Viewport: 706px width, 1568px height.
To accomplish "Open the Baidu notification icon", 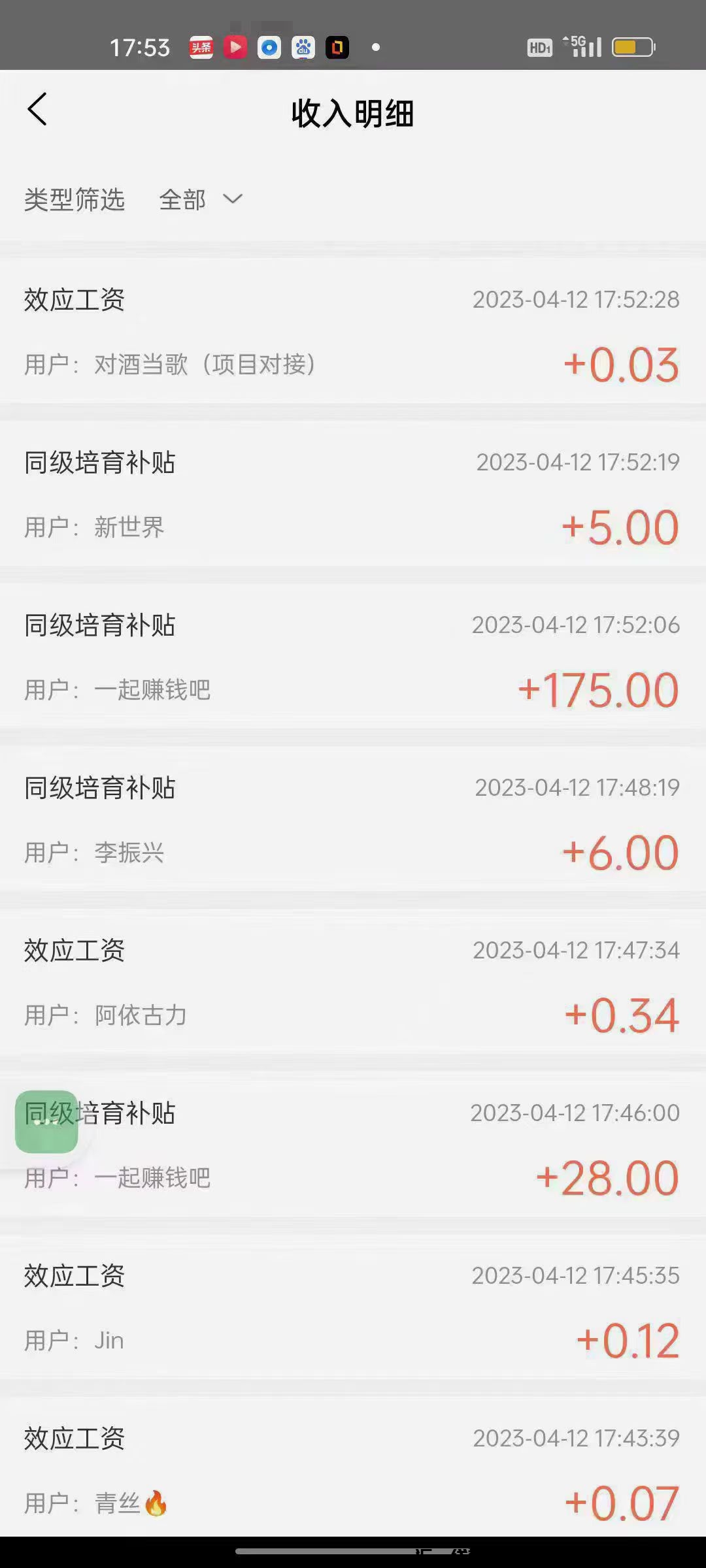I will [x=303, y=46].
